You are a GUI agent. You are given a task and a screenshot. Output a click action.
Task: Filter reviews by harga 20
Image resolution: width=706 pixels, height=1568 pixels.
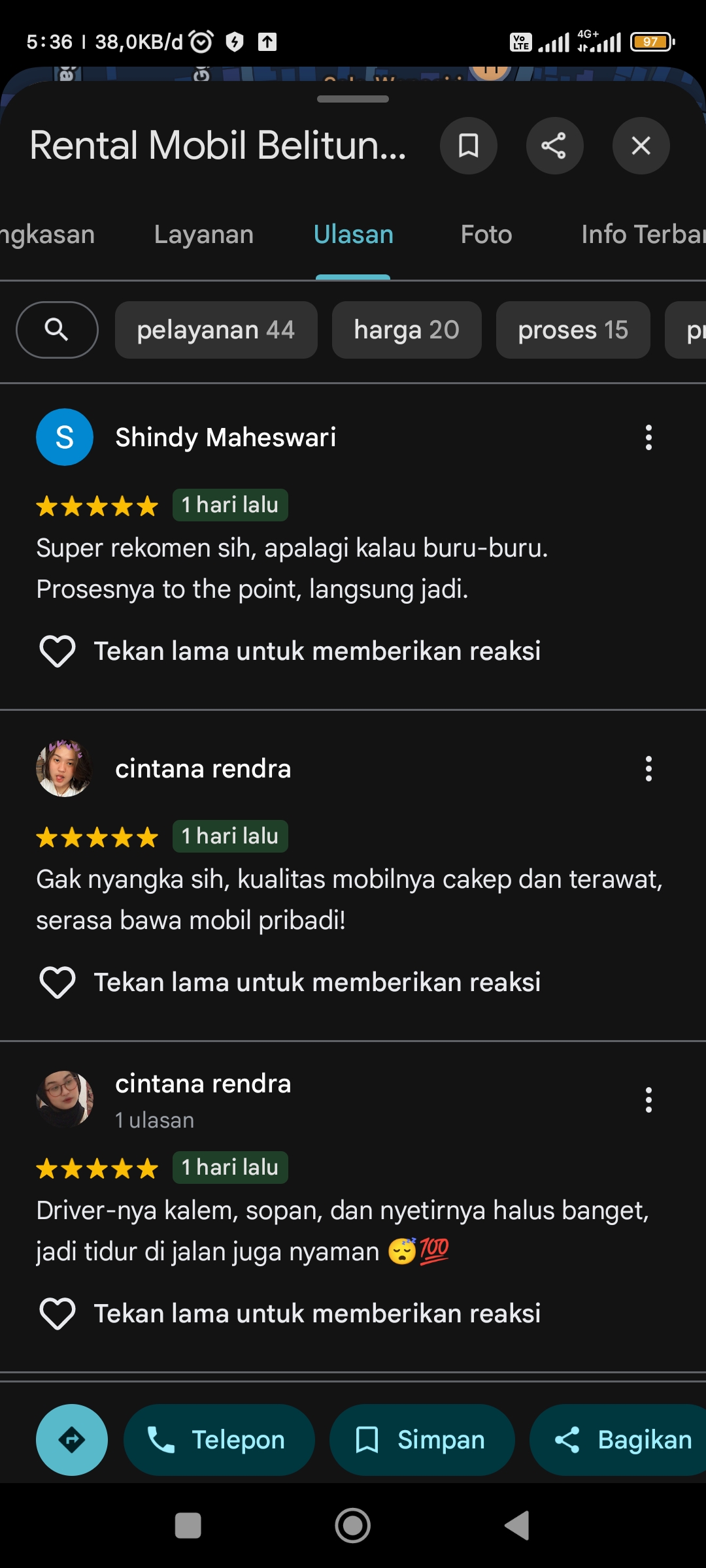click(x=407, y=330)
